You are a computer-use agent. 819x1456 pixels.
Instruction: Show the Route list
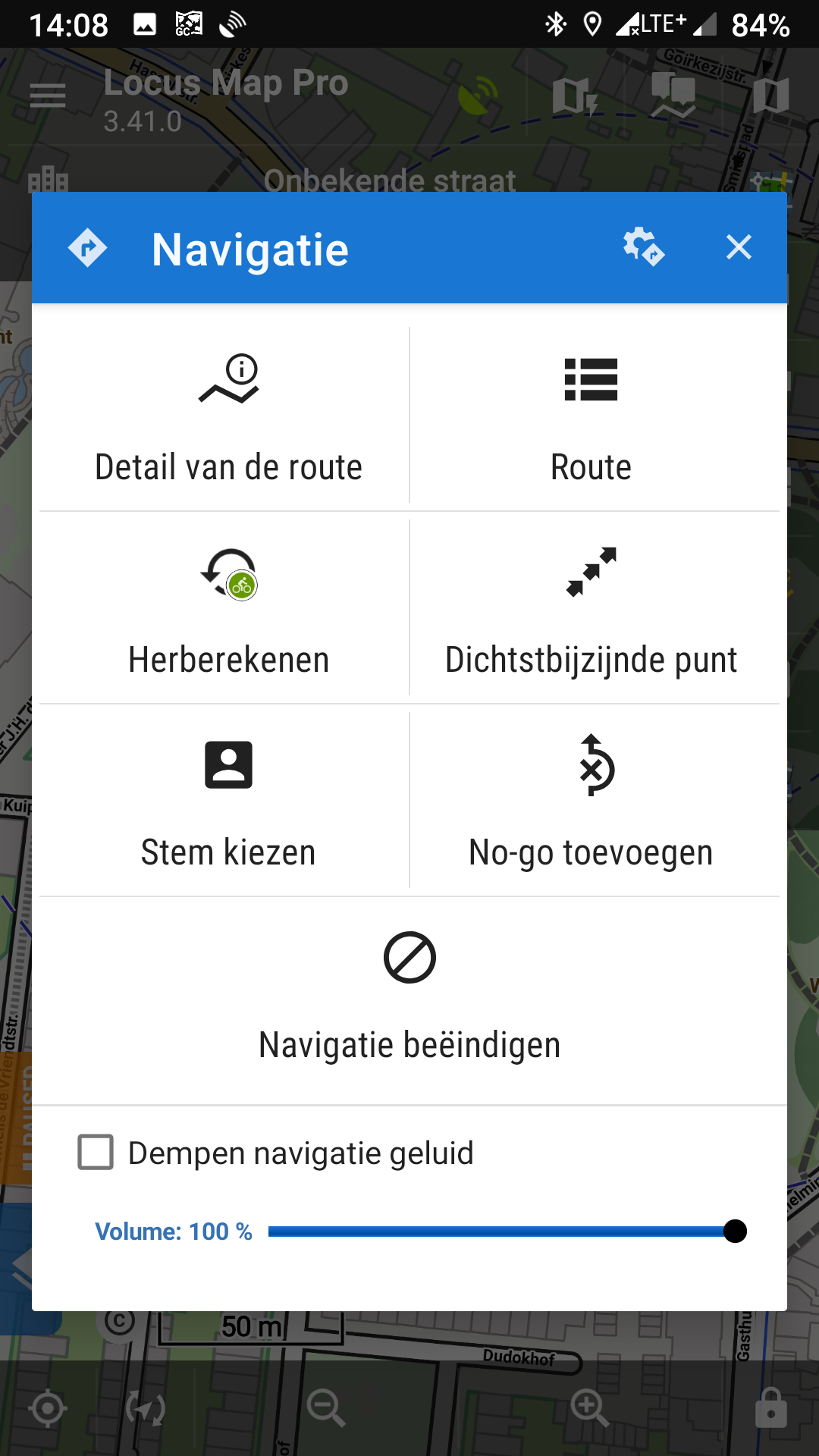(x=591, y=417)
